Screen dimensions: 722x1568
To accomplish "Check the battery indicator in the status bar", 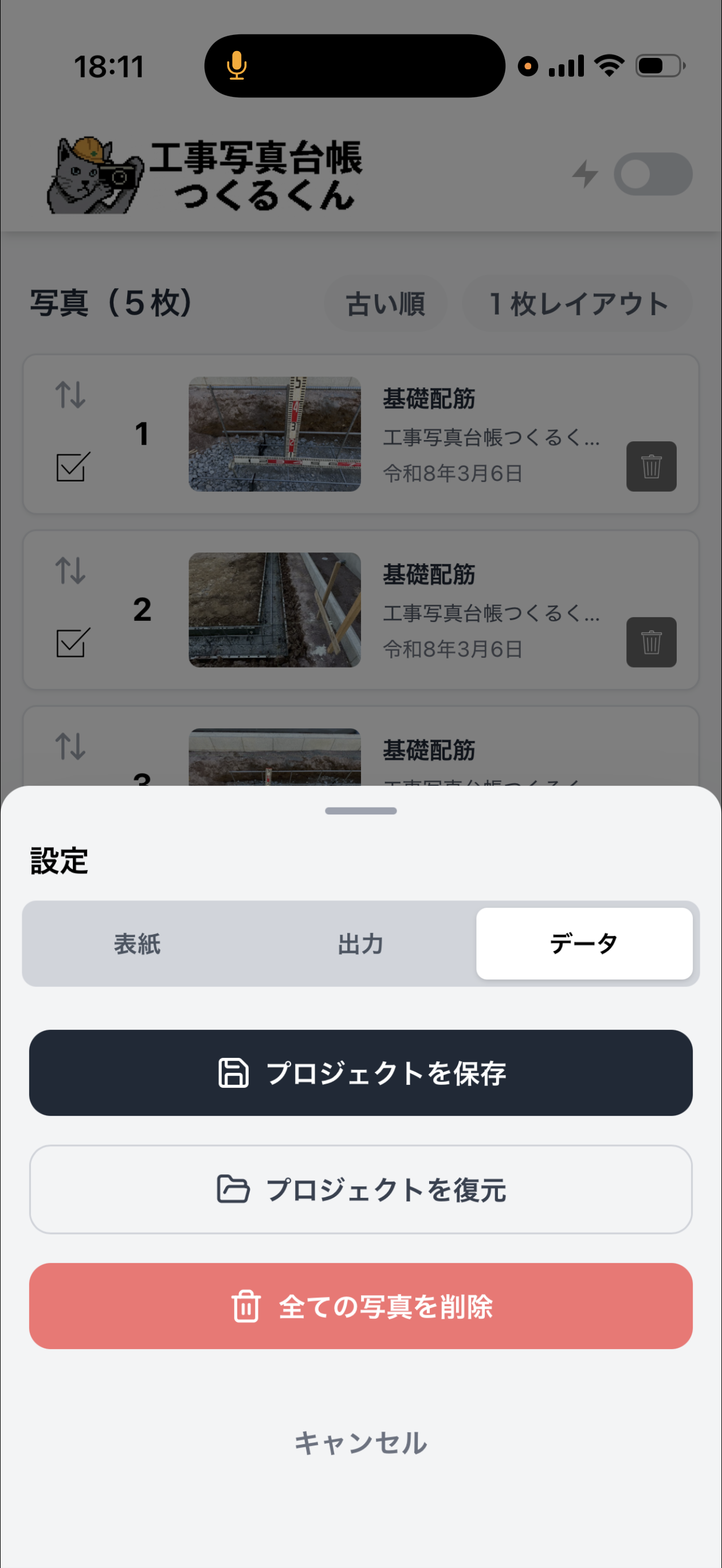I will 659,66.
